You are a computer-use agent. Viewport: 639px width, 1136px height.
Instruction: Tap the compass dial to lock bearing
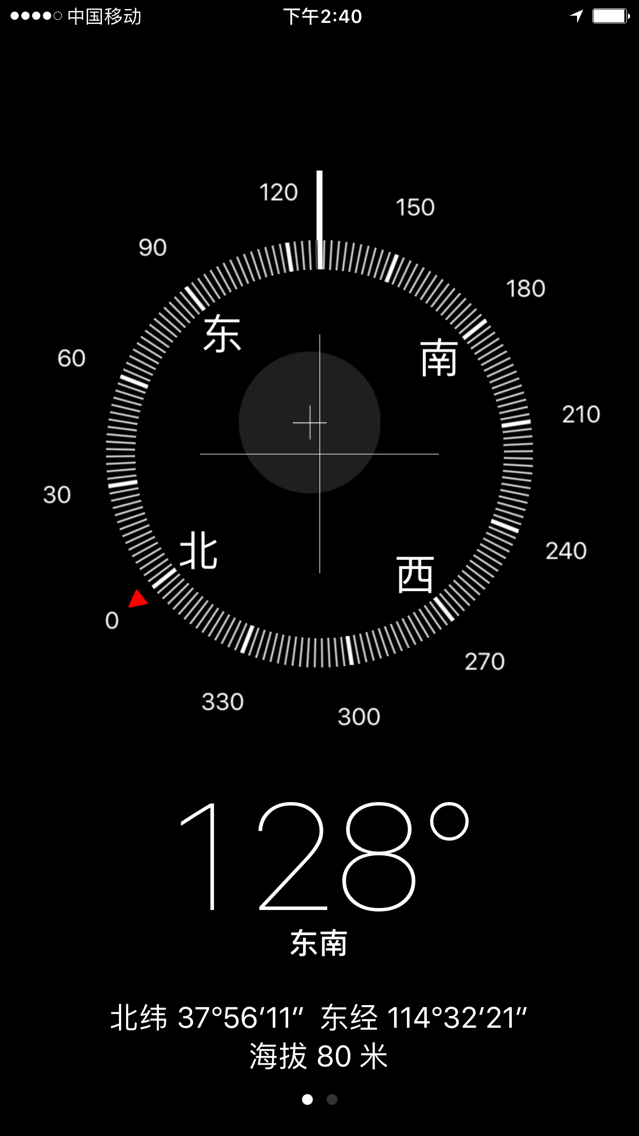pos(320,454)
